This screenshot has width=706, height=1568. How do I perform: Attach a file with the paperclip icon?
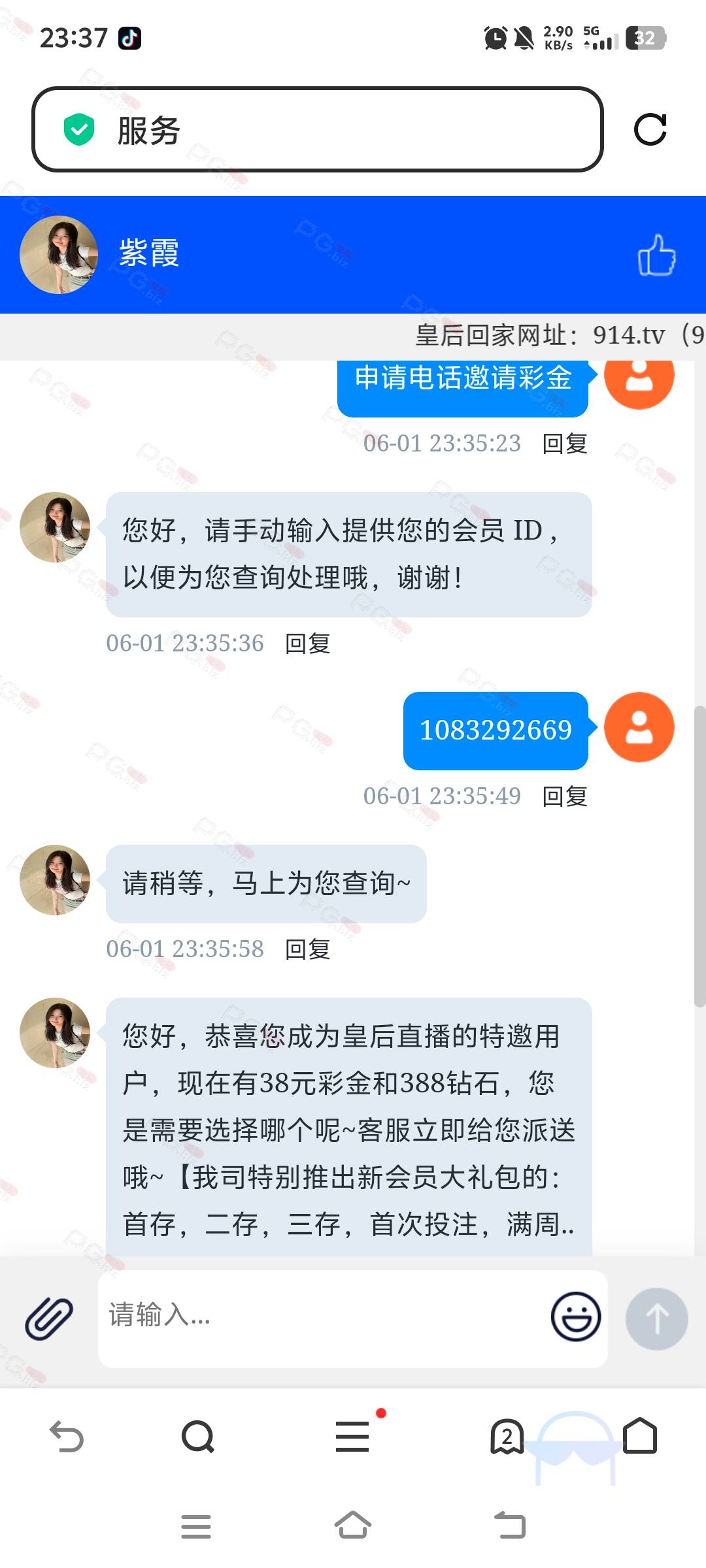click(x=49, y=1318)
